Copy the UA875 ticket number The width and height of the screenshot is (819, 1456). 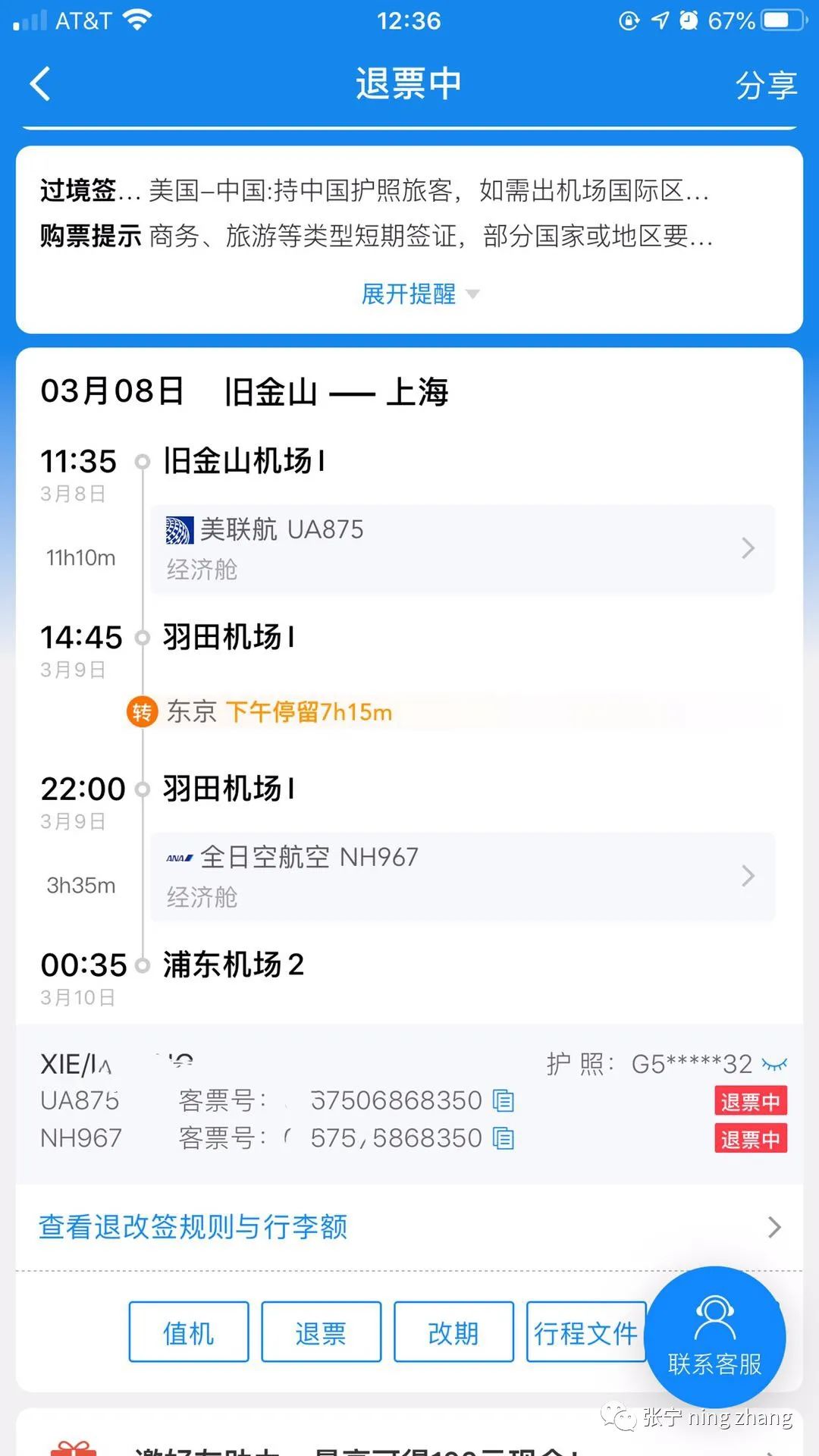(x=504, y=1100)
